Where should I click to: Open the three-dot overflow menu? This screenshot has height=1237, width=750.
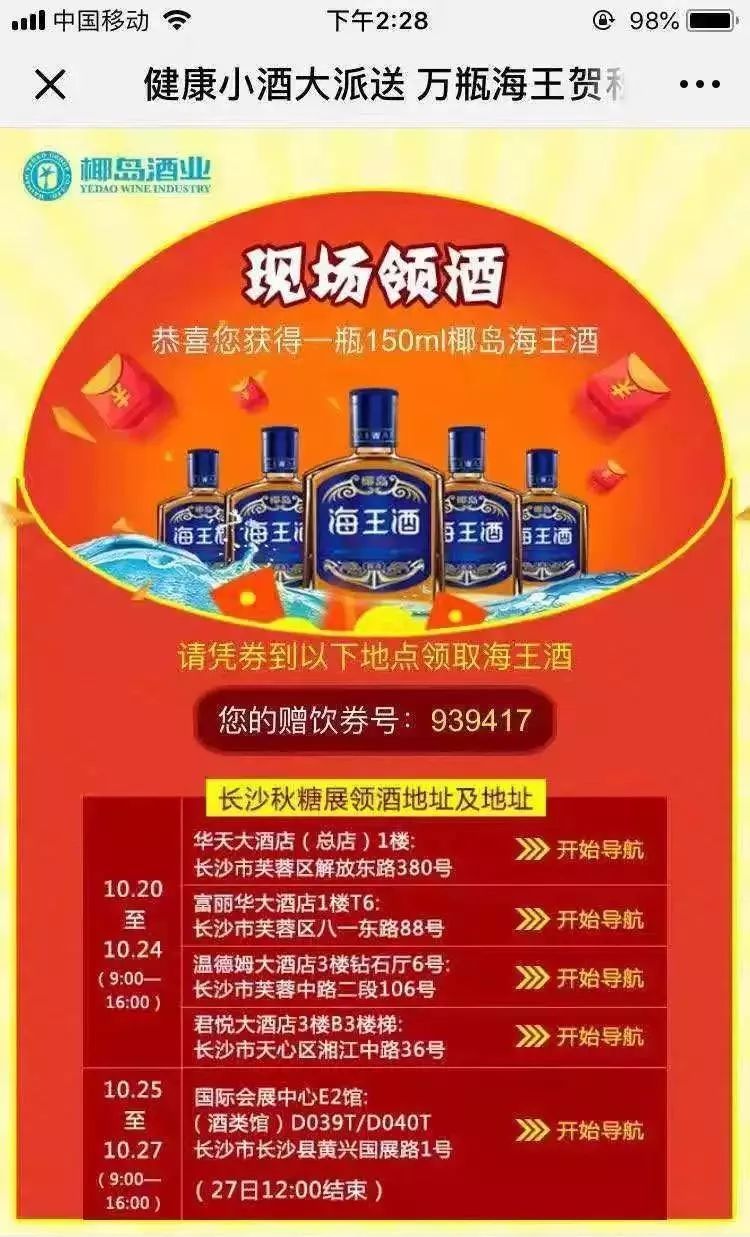[699, 86]
